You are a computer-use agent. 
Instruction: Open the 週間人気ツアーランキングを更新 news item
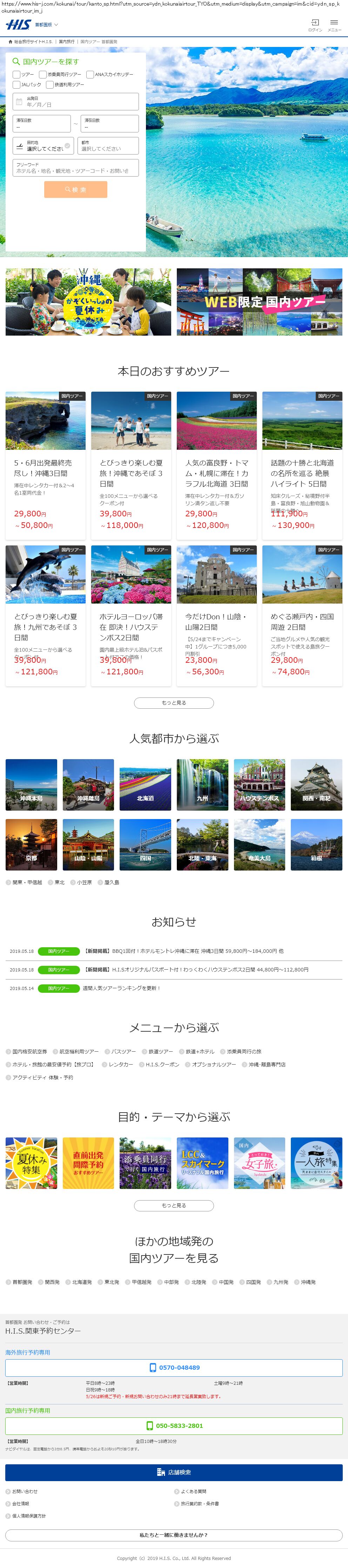click(x=121, y=989)
